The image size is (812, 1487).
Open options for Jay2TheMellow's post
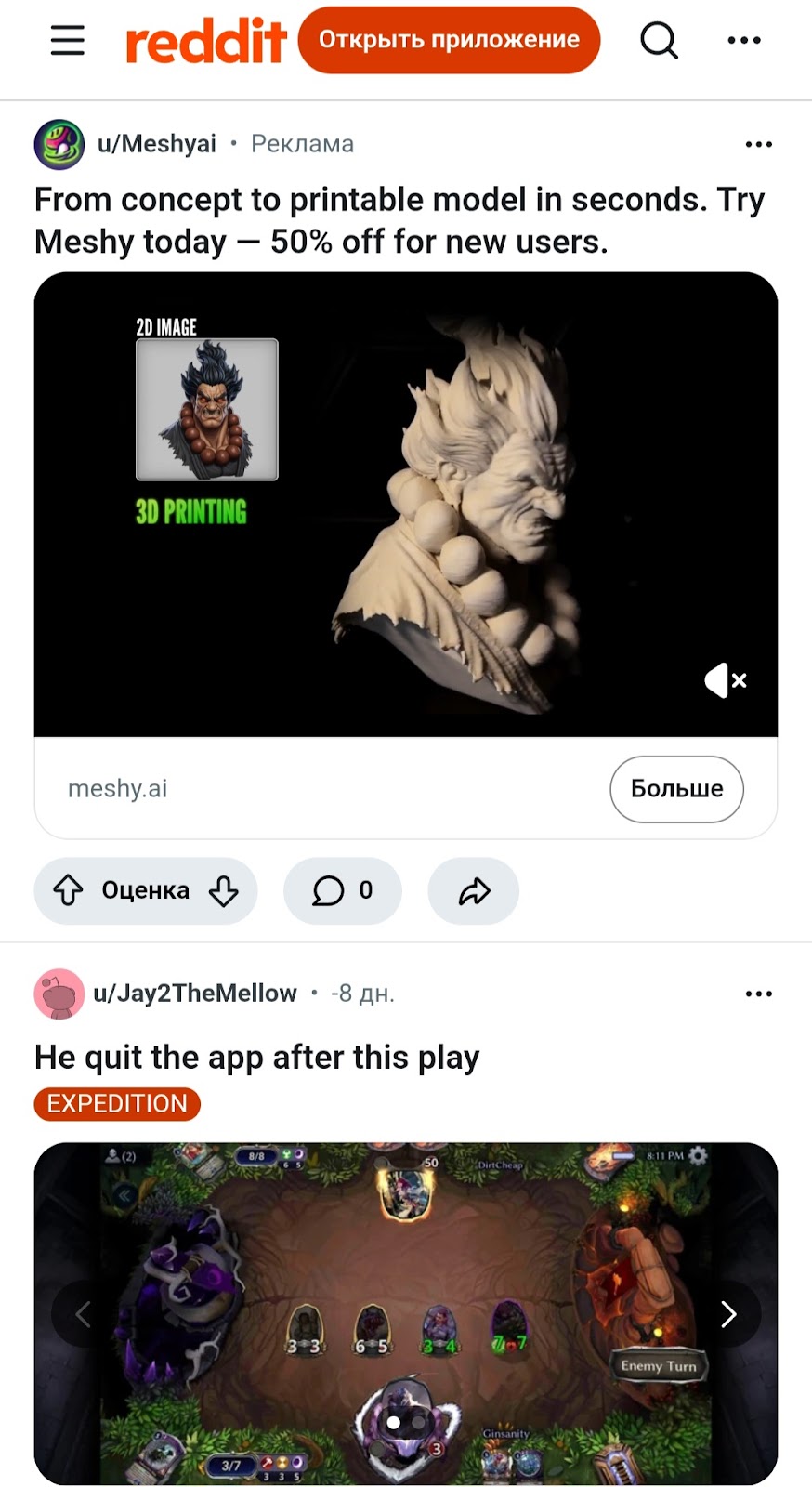coord(758,994)
